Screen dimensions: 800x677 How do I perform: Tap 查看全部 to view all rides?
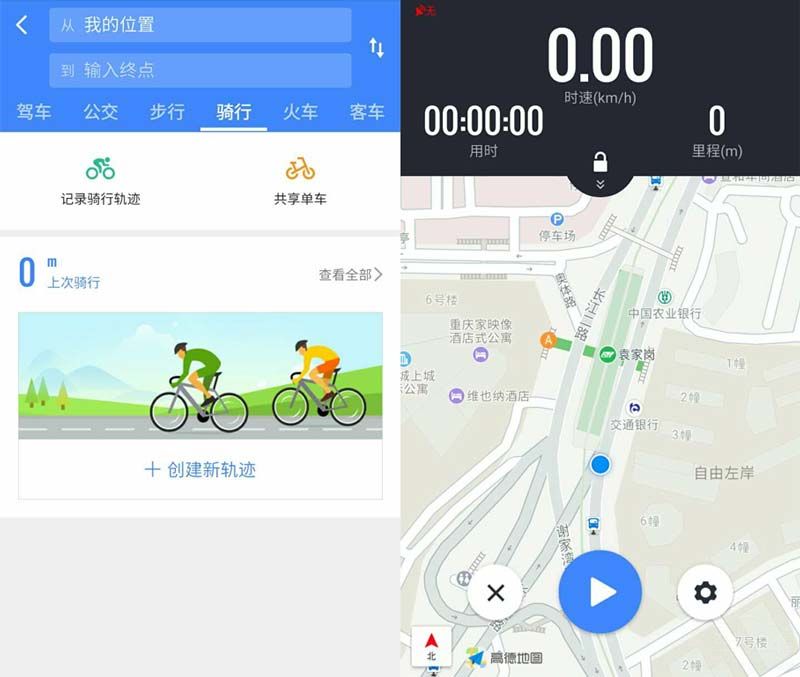350,274
